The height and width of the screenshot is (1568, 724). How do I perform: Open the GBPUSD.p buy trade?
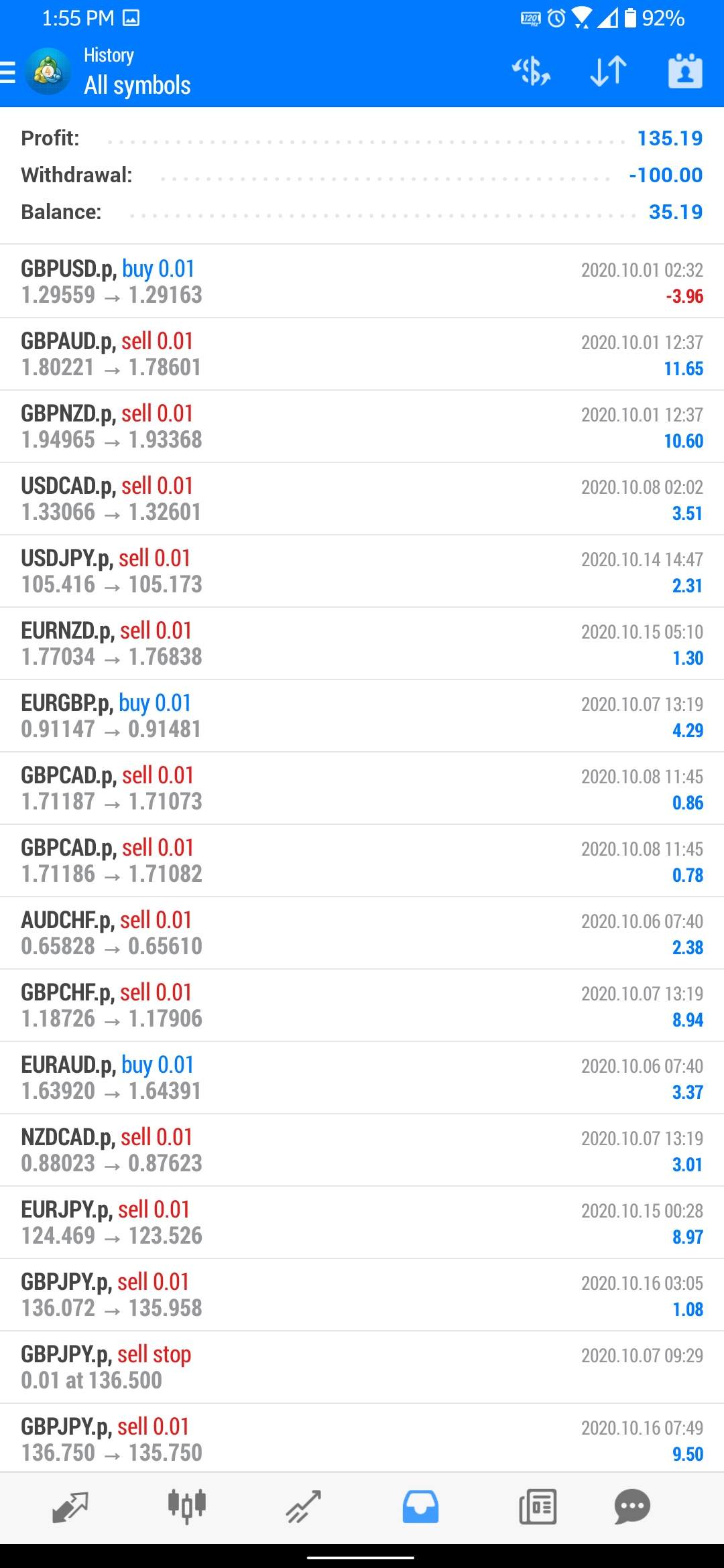pyautogui.click(x=362, y=281)
